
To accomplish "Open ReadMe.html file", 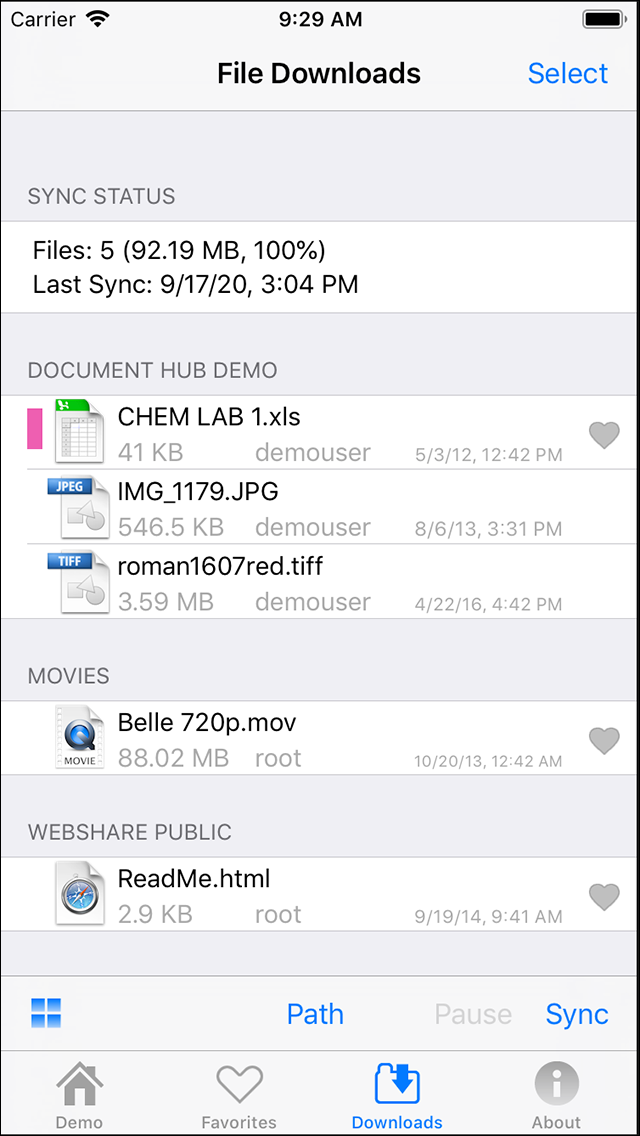I will point(320,895).
